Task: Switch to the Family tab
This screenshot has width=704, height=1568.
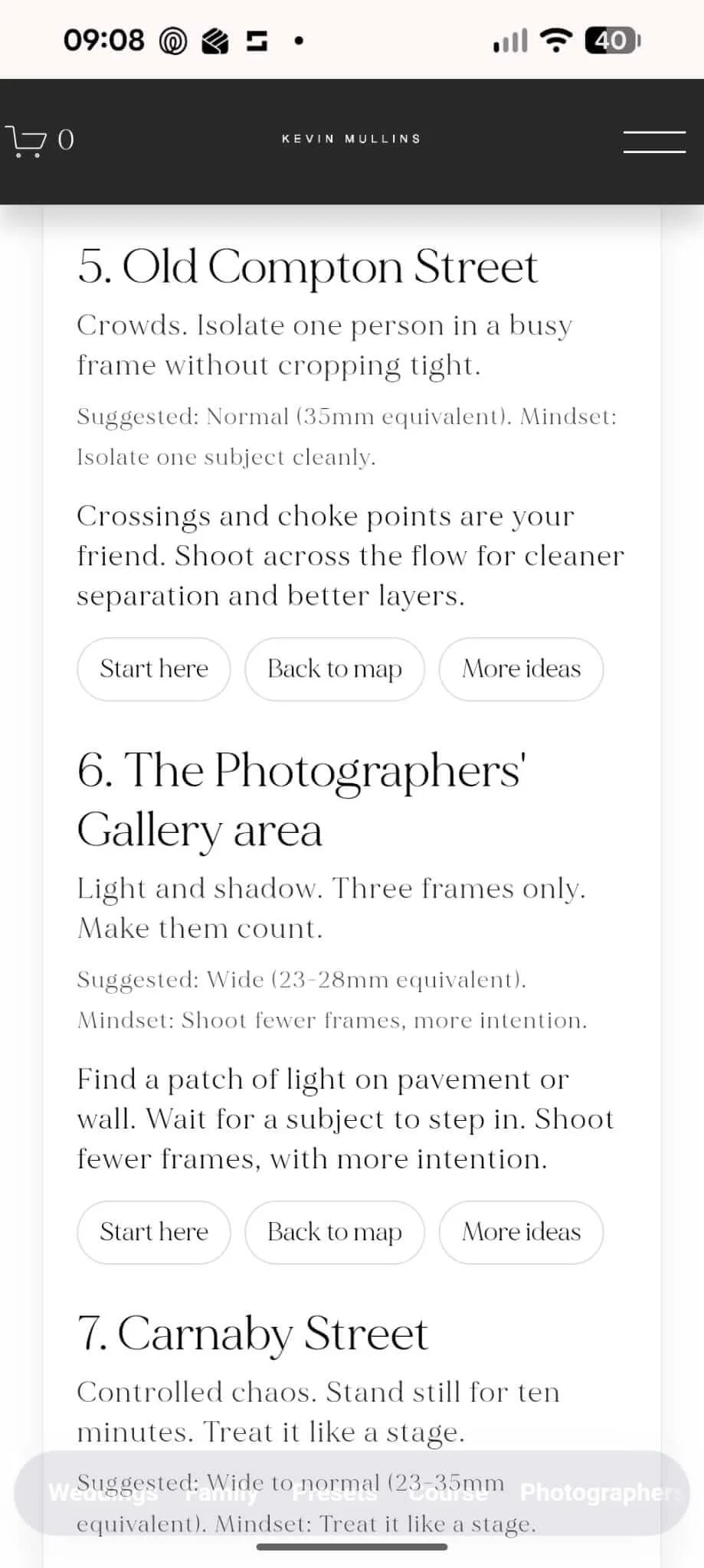Action: point(221,1492)
